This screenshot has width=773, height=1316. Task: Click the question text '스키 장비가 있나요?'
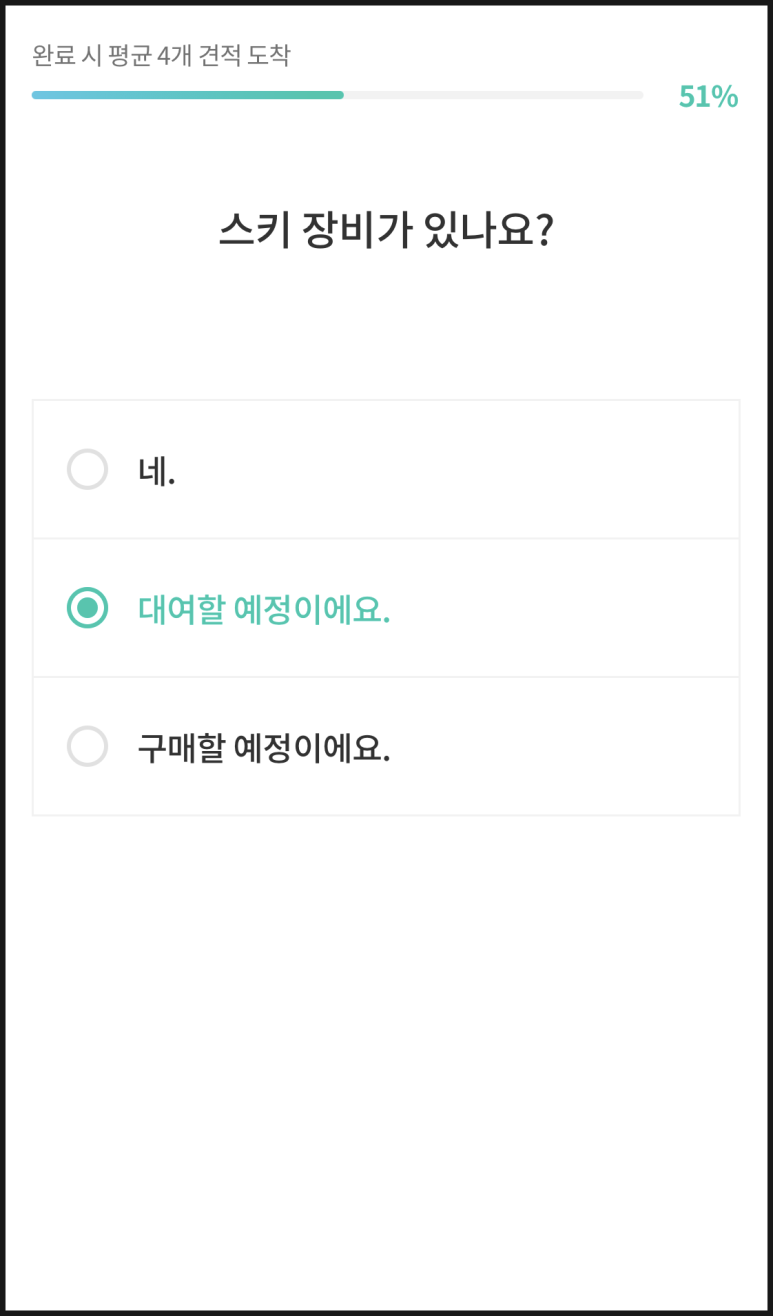(386, 228)
